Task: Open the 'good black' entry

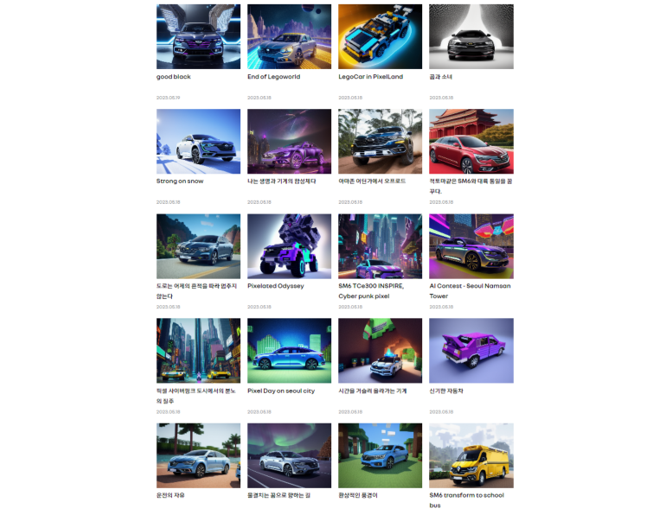Action: pyautogui.click(x=198, y=37)
